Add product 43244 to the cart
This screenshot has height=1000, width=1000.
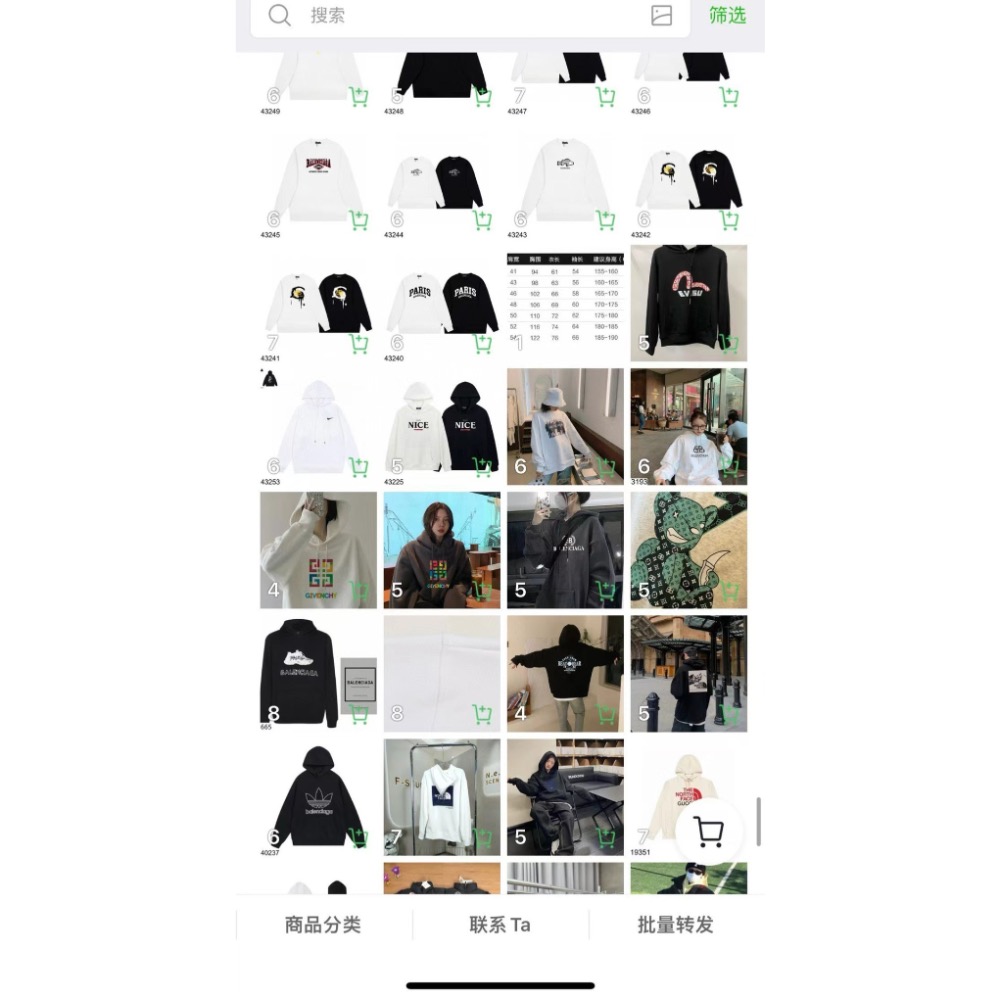483,221
